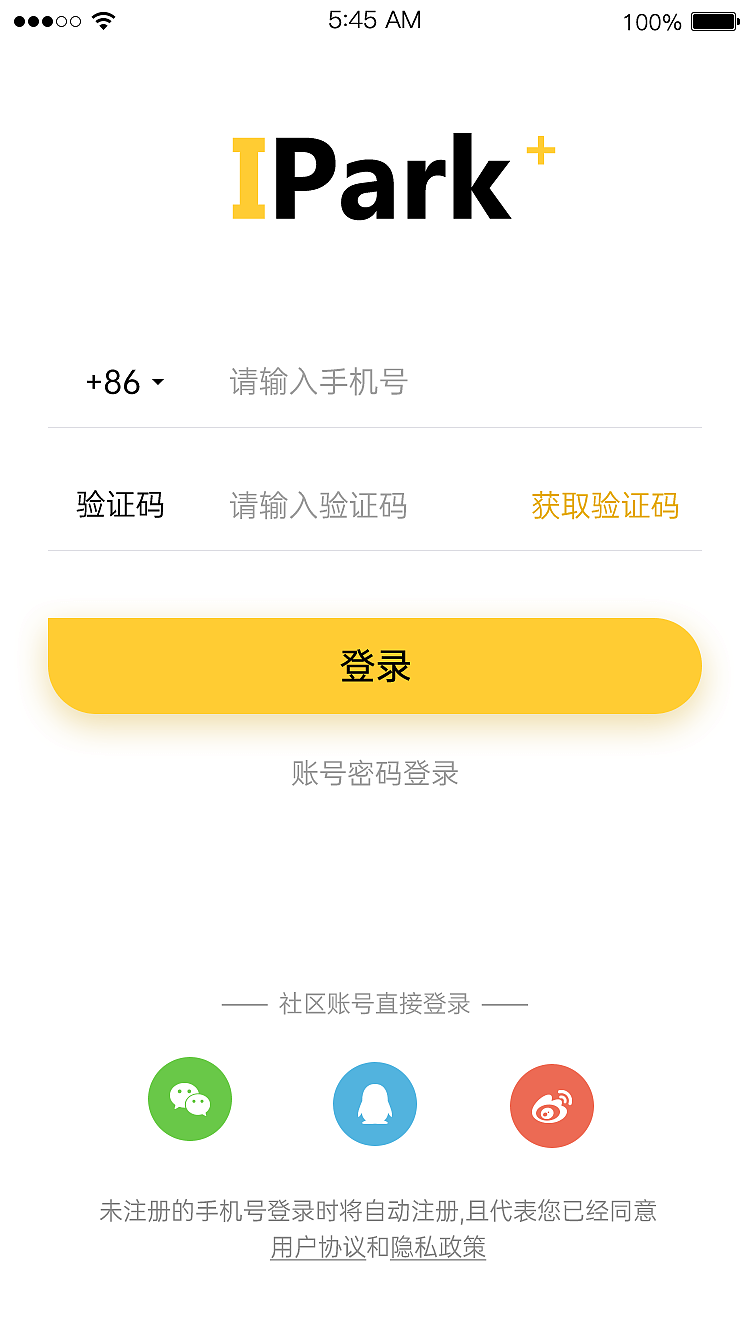
Task: Select 社区账号直接登录 community login section
Action: point(375,1004)
